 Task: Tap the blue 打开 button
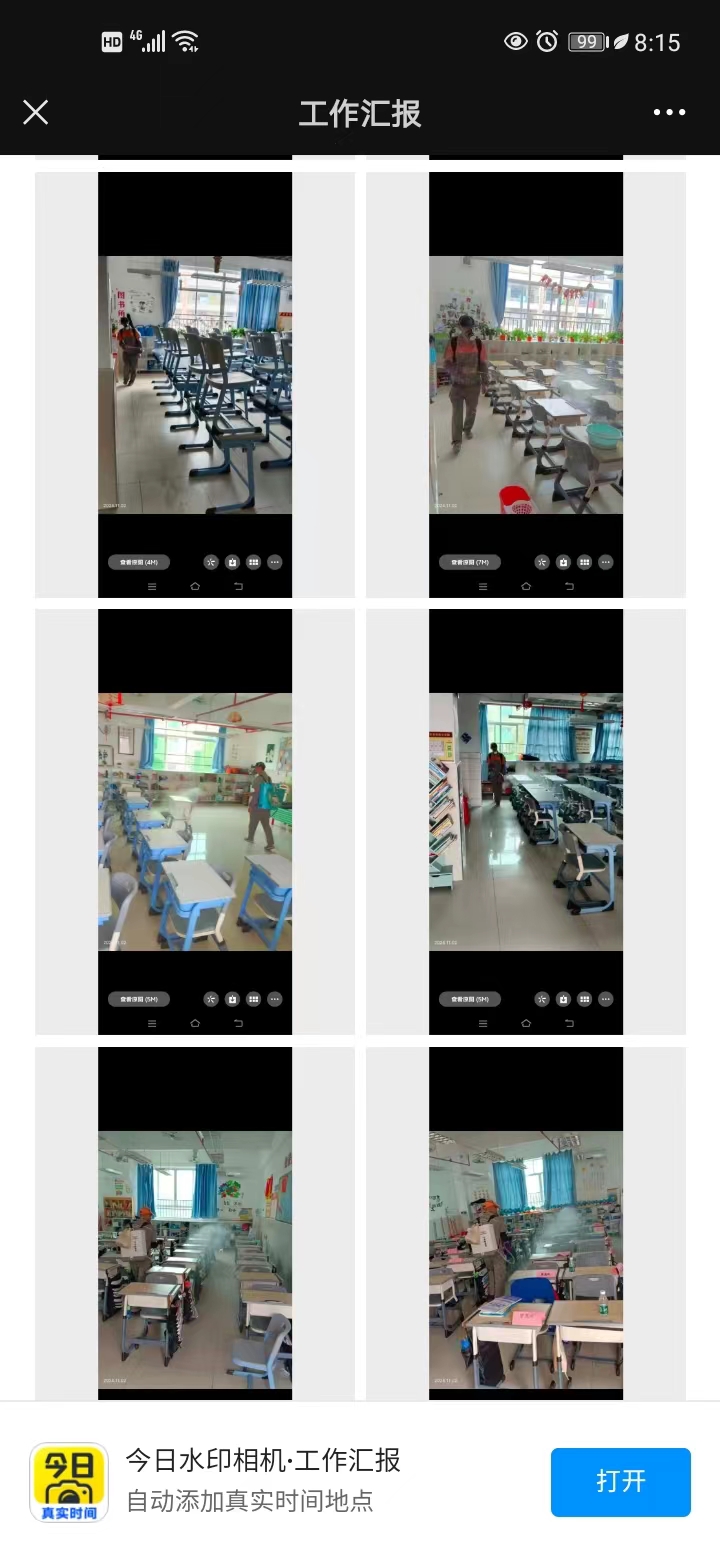[x=620, y=1482]
